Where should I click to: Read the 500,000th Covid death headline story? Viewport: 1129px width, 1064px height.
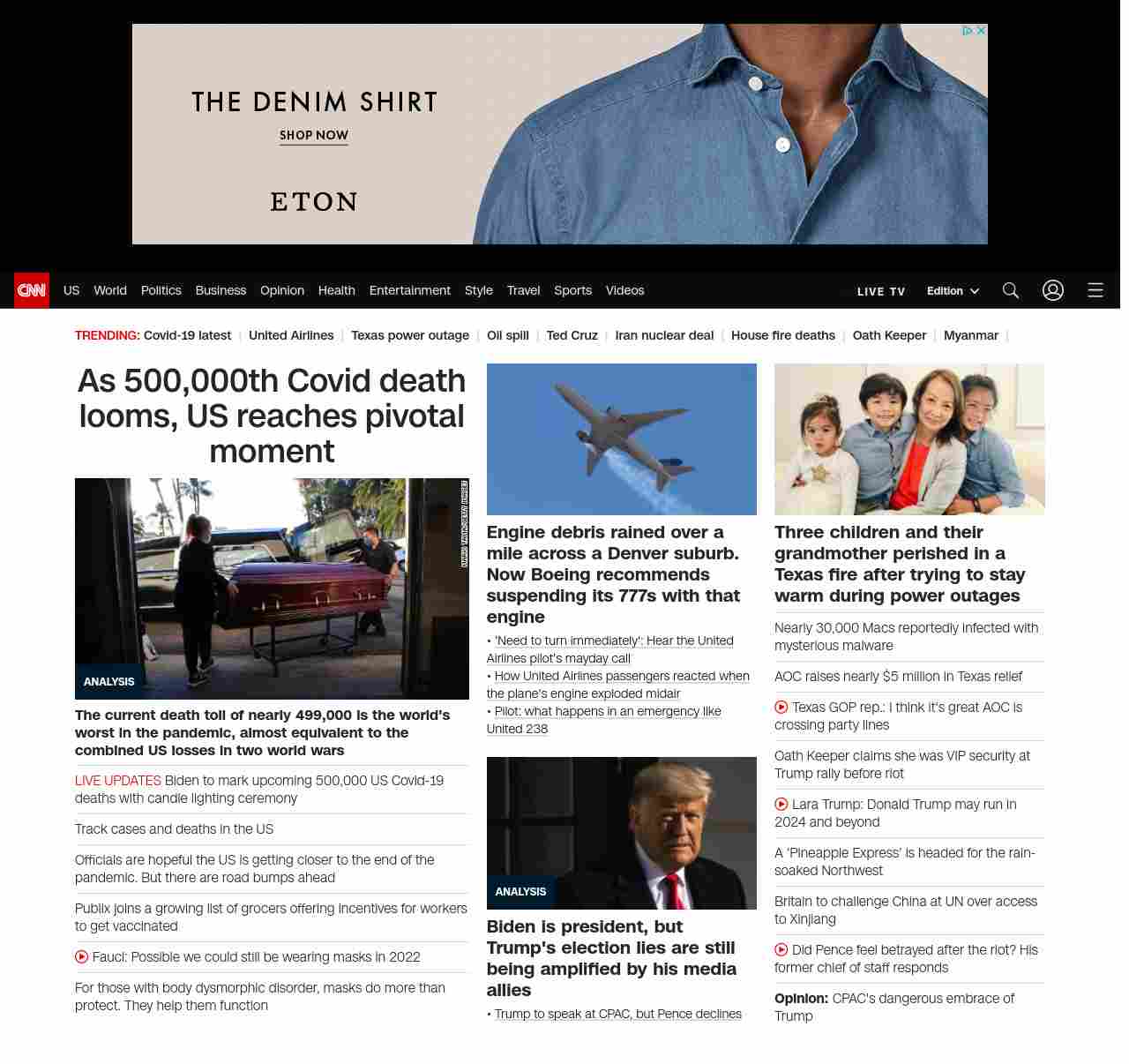[x=272, y=416]
